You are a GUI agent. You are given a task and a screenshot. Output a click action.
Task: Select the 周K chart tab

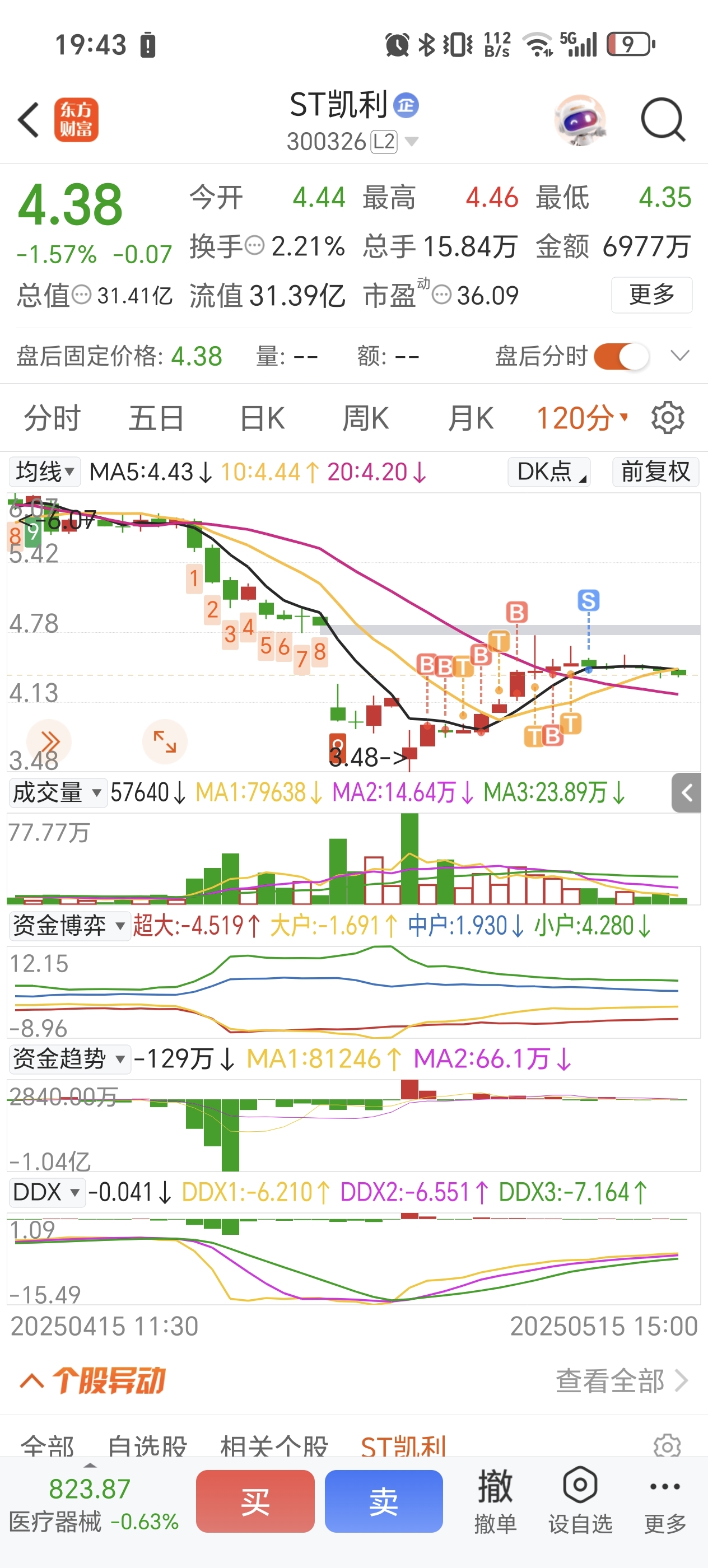(x=365, y=419)
